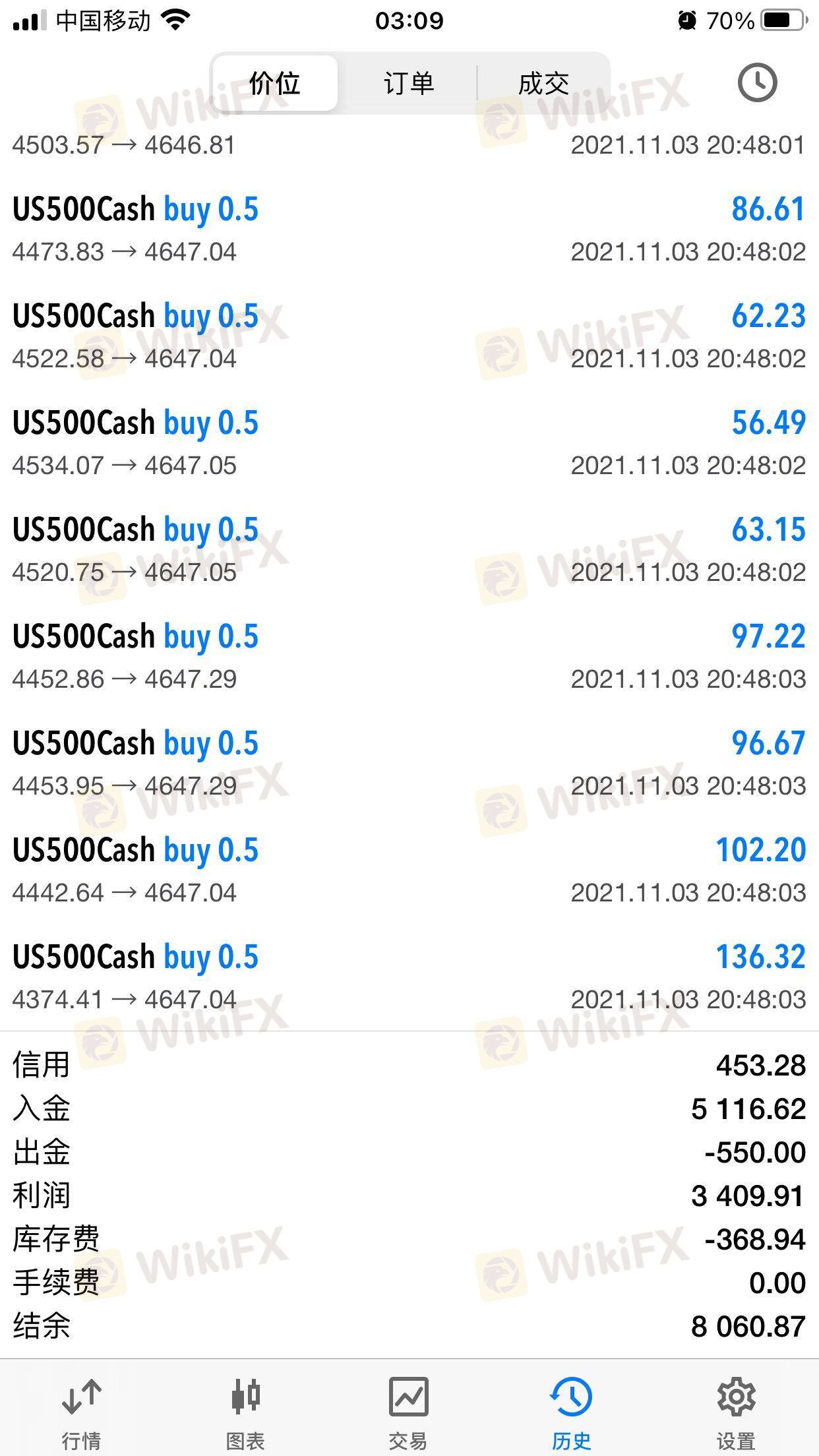Viewport: 819px width, 1456px height.
Task: Open the clock history period selector
Action: 756,83
